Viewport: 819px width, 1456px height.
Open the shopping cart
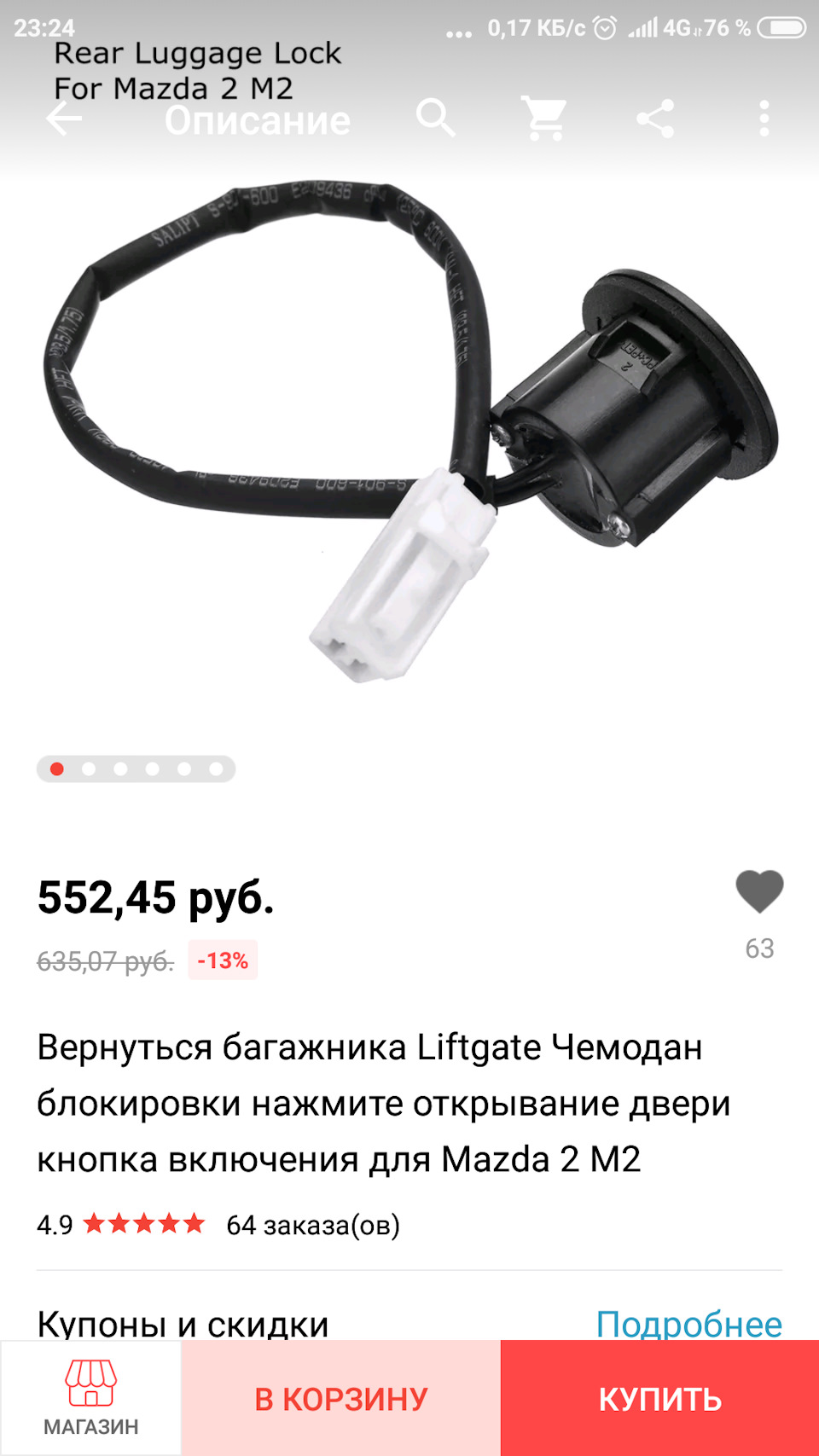pyautogui.click(x=544, y=118)
